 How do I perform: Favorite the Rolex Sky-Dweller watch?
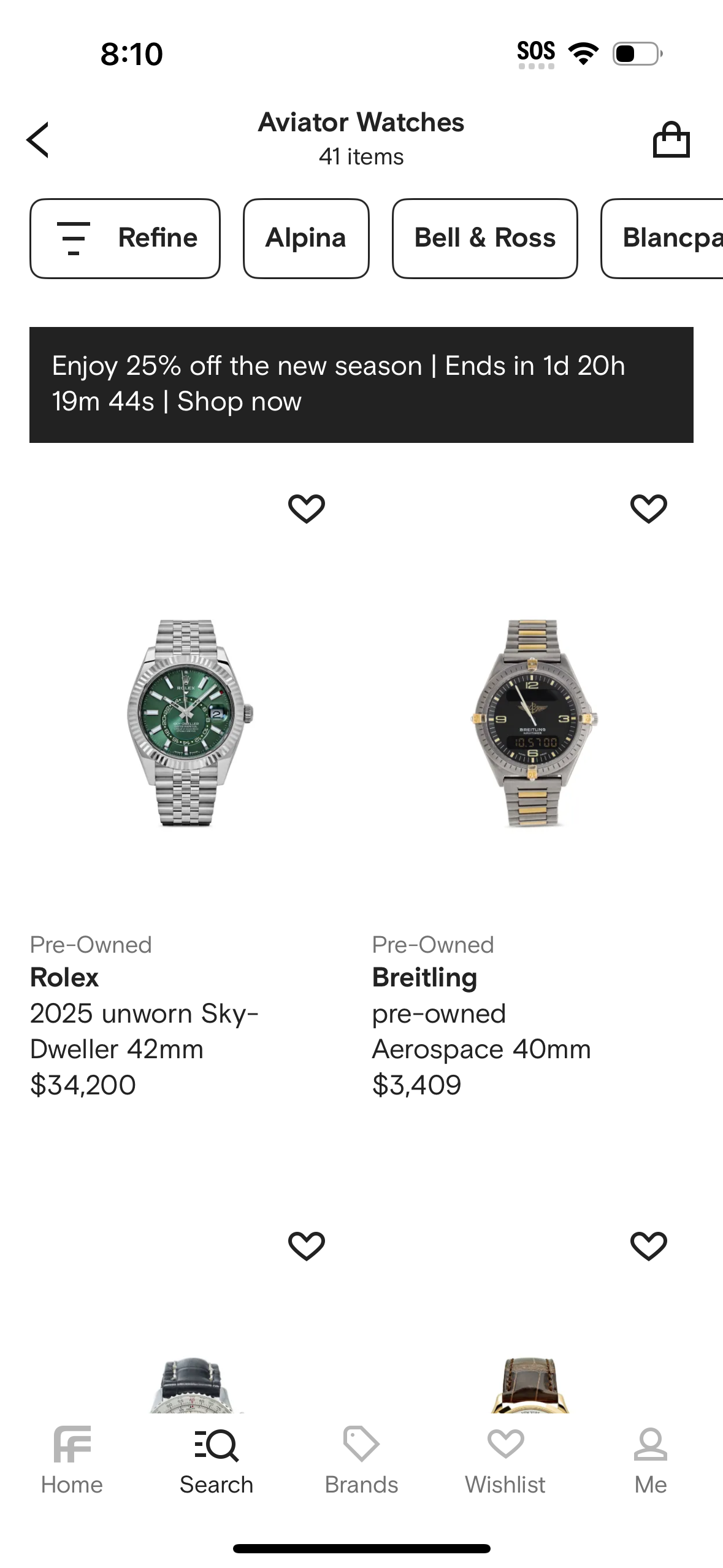pyautogui.click(x=307, y=508)
